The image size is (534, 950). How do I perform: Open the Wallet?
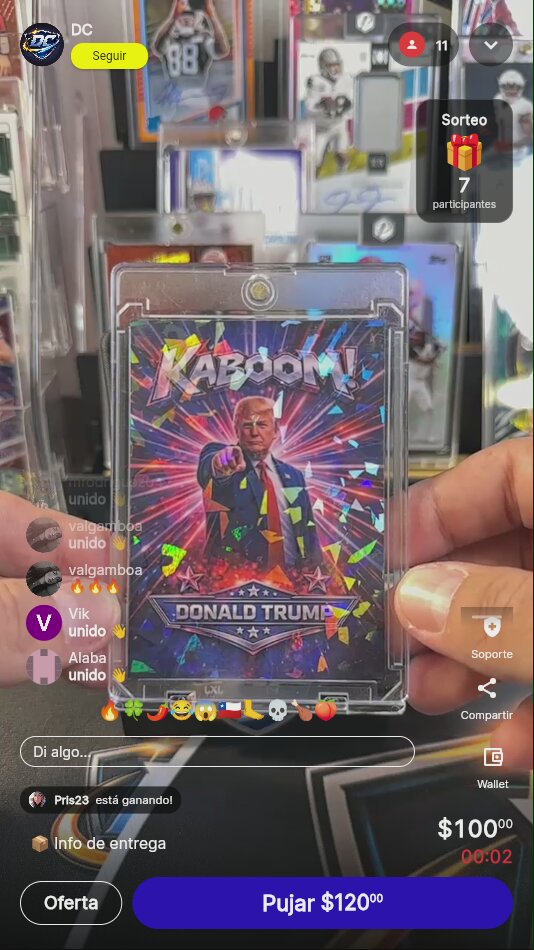click(493, 768)
